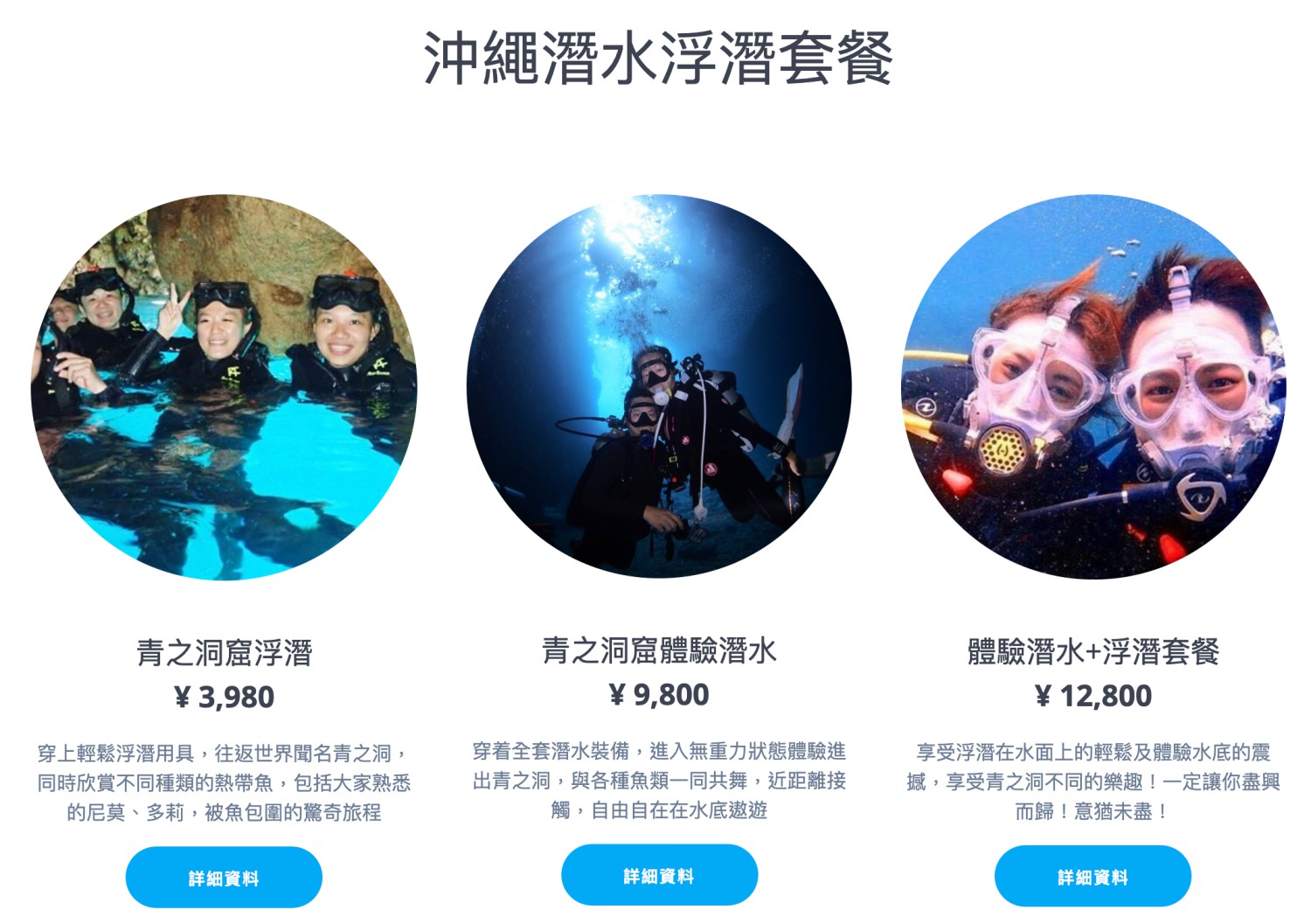
Task: Open 詳細資料 for 青之洞窟浮潛
Action: pos(224,878)
